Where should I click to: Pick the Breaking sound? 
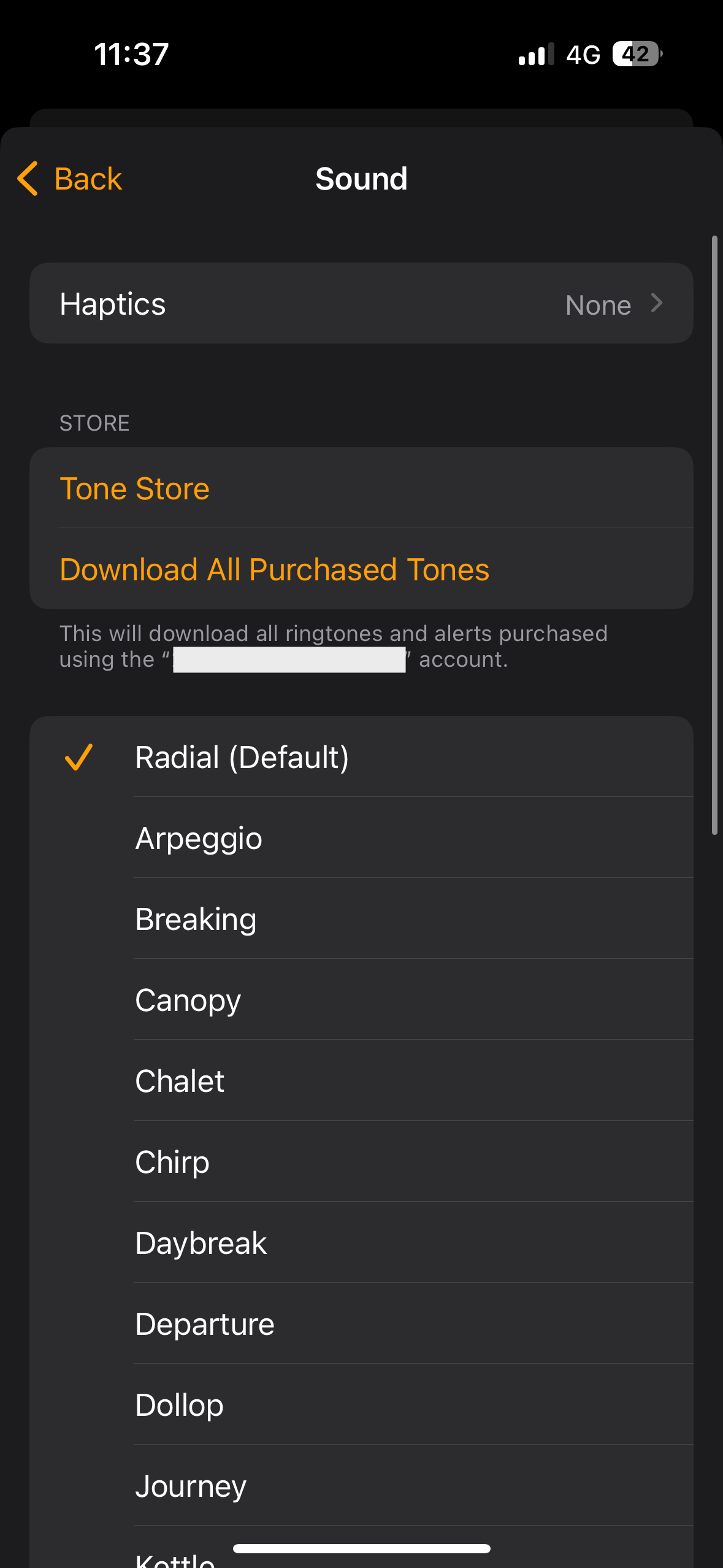pyautogui.click(x=361, y=918)
